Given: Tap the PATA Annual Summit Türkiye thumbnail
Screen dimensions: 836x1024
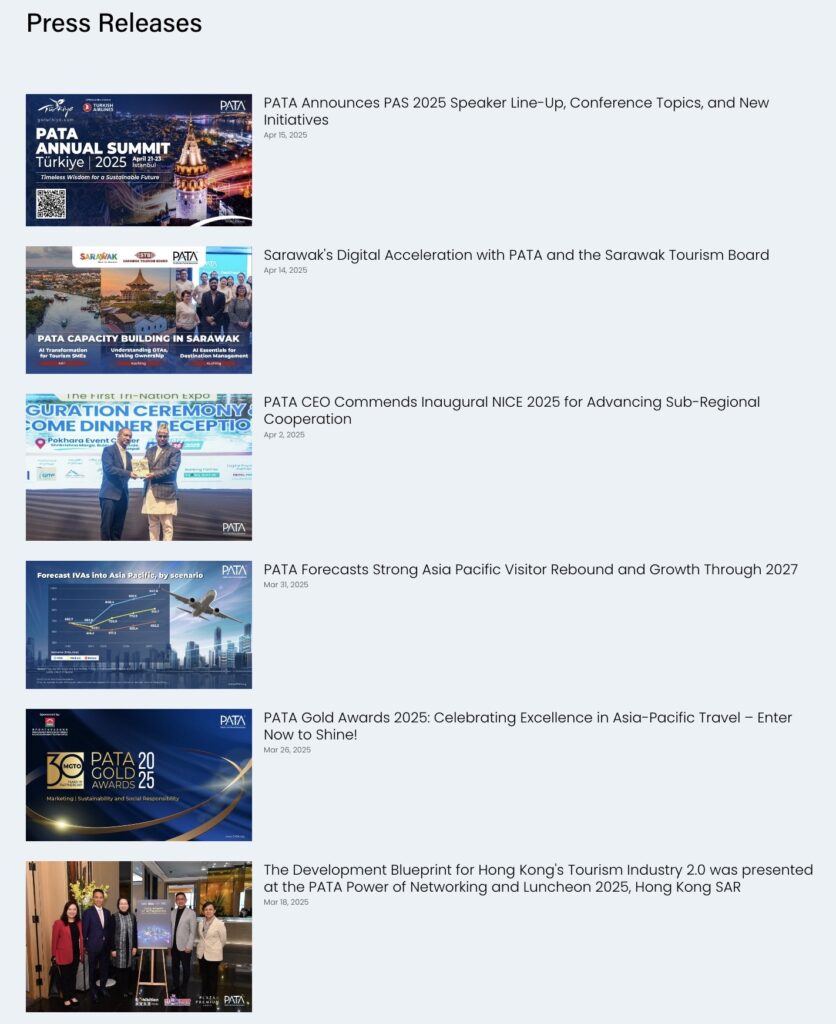Looking at the screenshot, I should tap(139, 160).
